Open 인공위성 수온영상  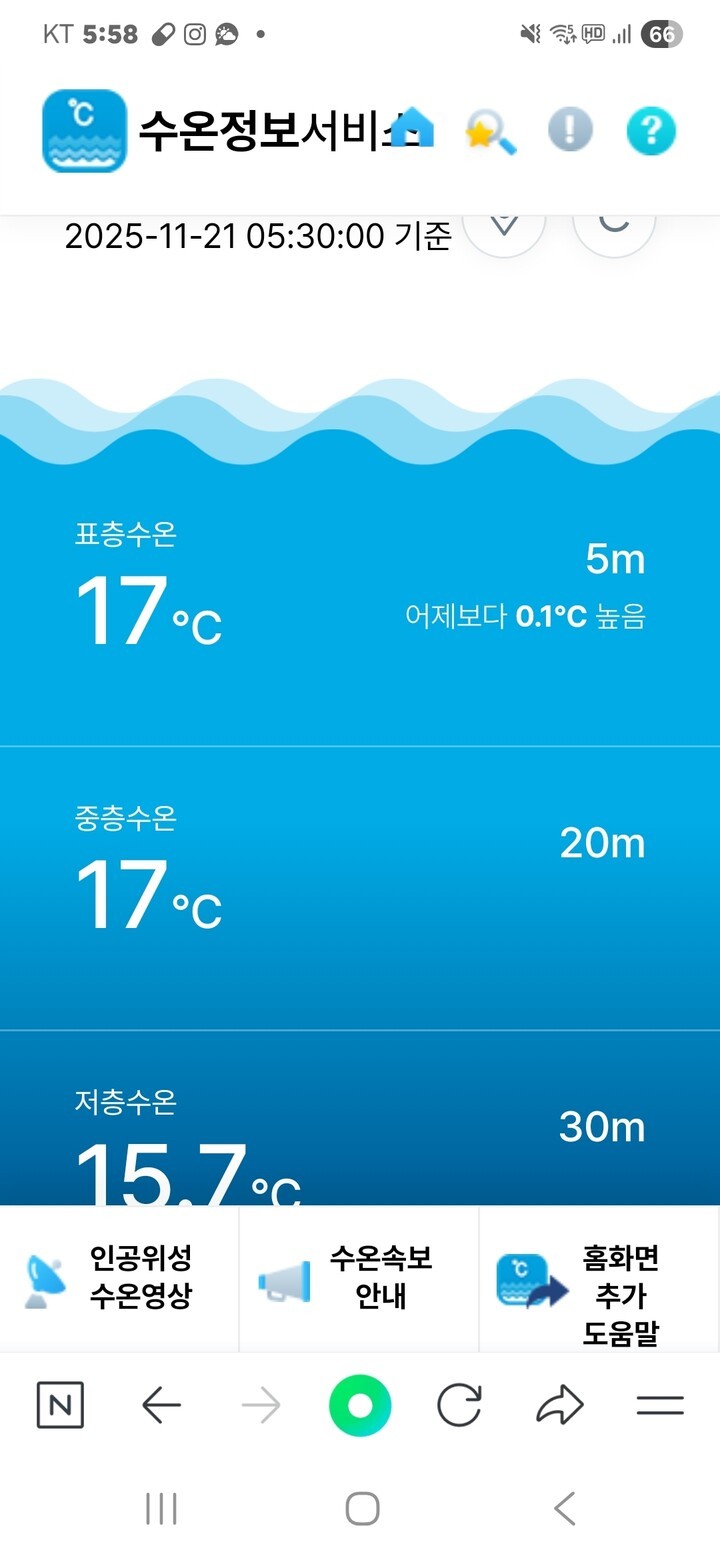119,1277
